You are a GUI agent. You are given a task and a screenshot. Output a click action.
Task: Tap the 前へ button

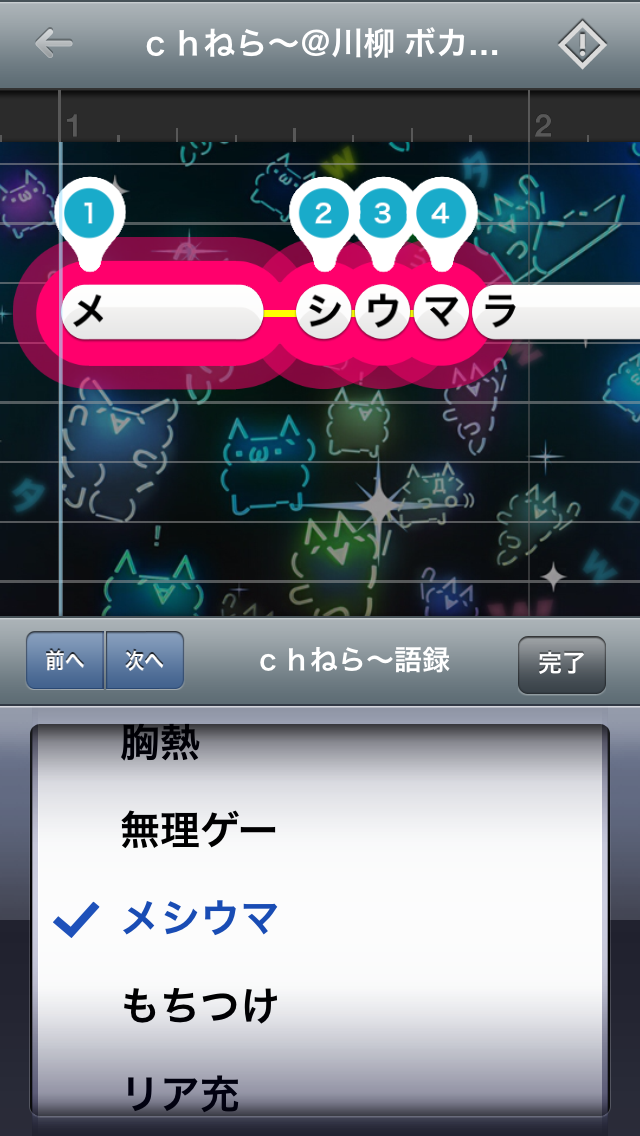66,660
